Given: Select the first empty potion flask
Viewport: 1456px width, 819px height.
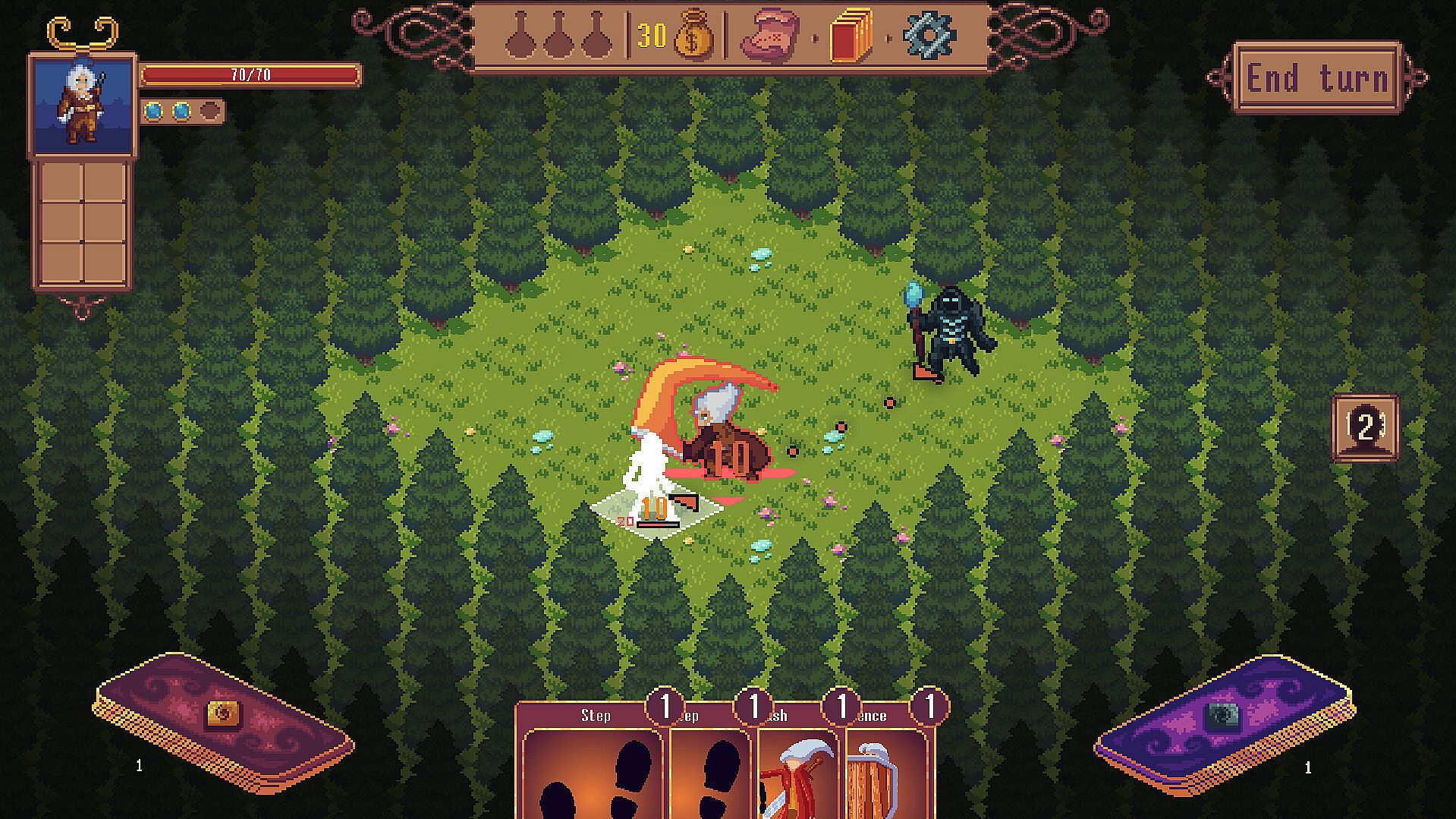Looking at the screenshot, I should click(x=520, y=36).
